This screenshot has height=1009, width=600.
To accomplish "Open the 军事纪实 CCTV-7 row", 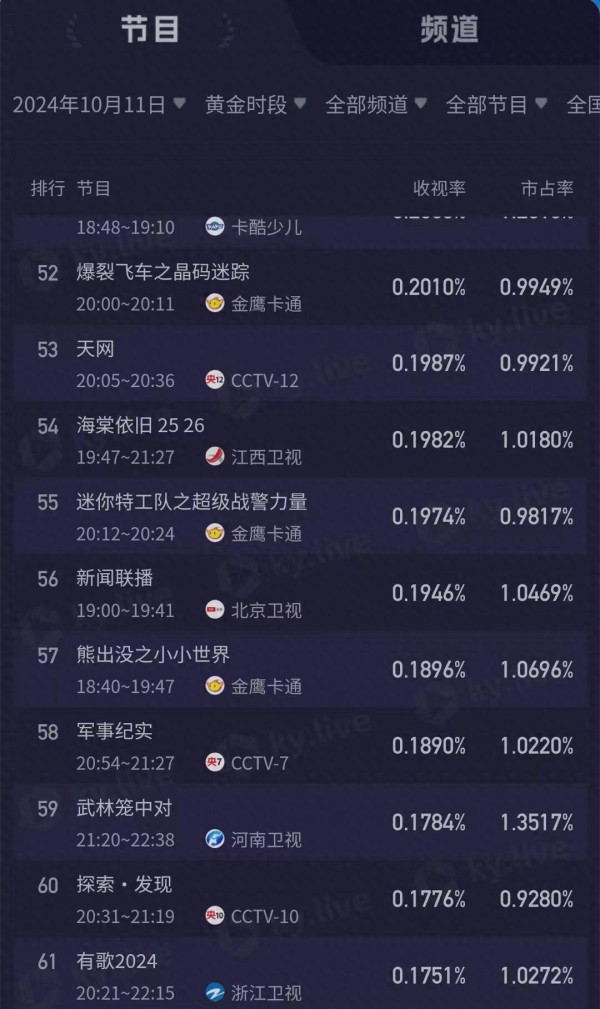I will (300, 746).
